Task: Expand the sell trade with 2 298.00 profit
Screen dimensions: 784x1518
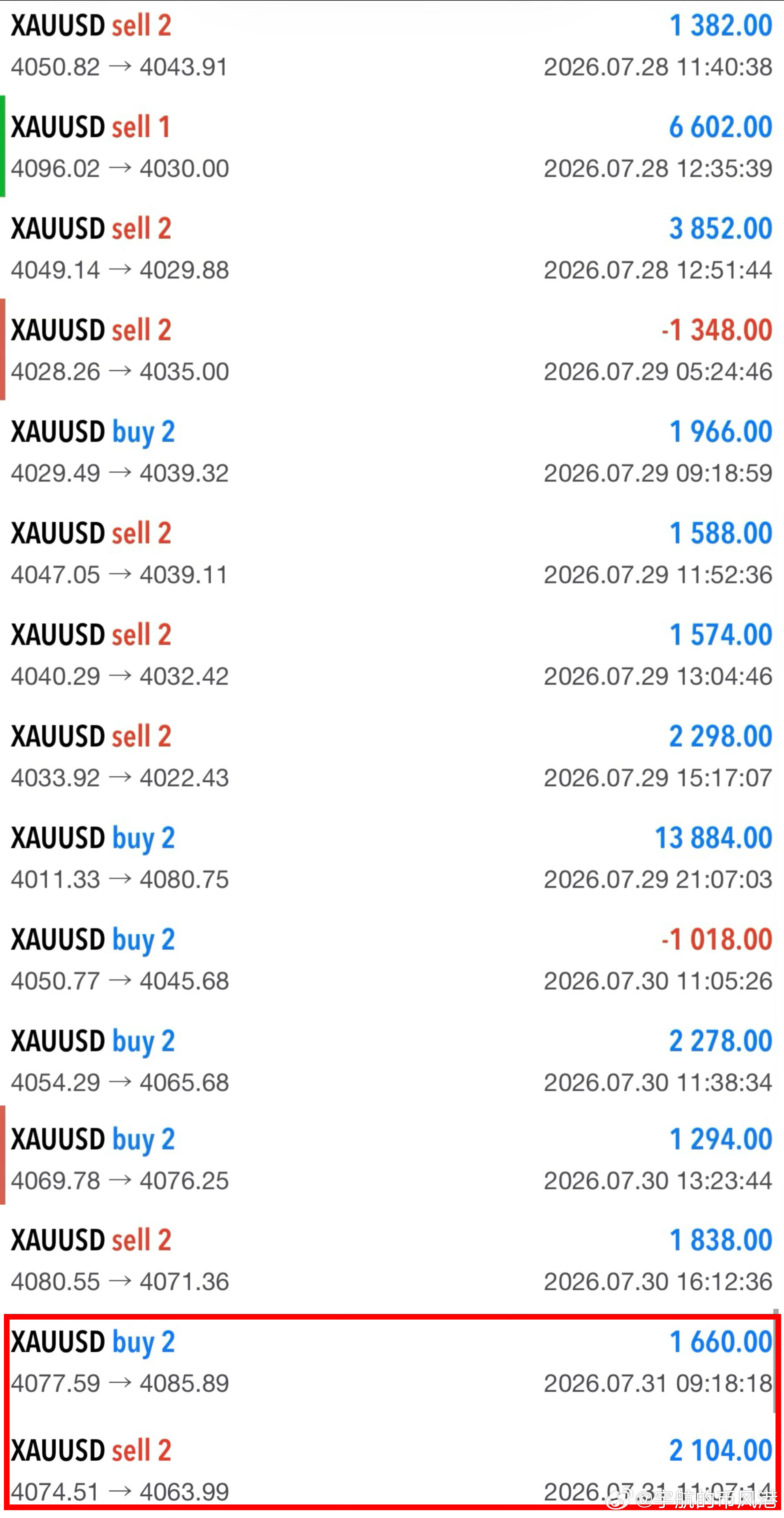Action: click(x=392, y=756)
